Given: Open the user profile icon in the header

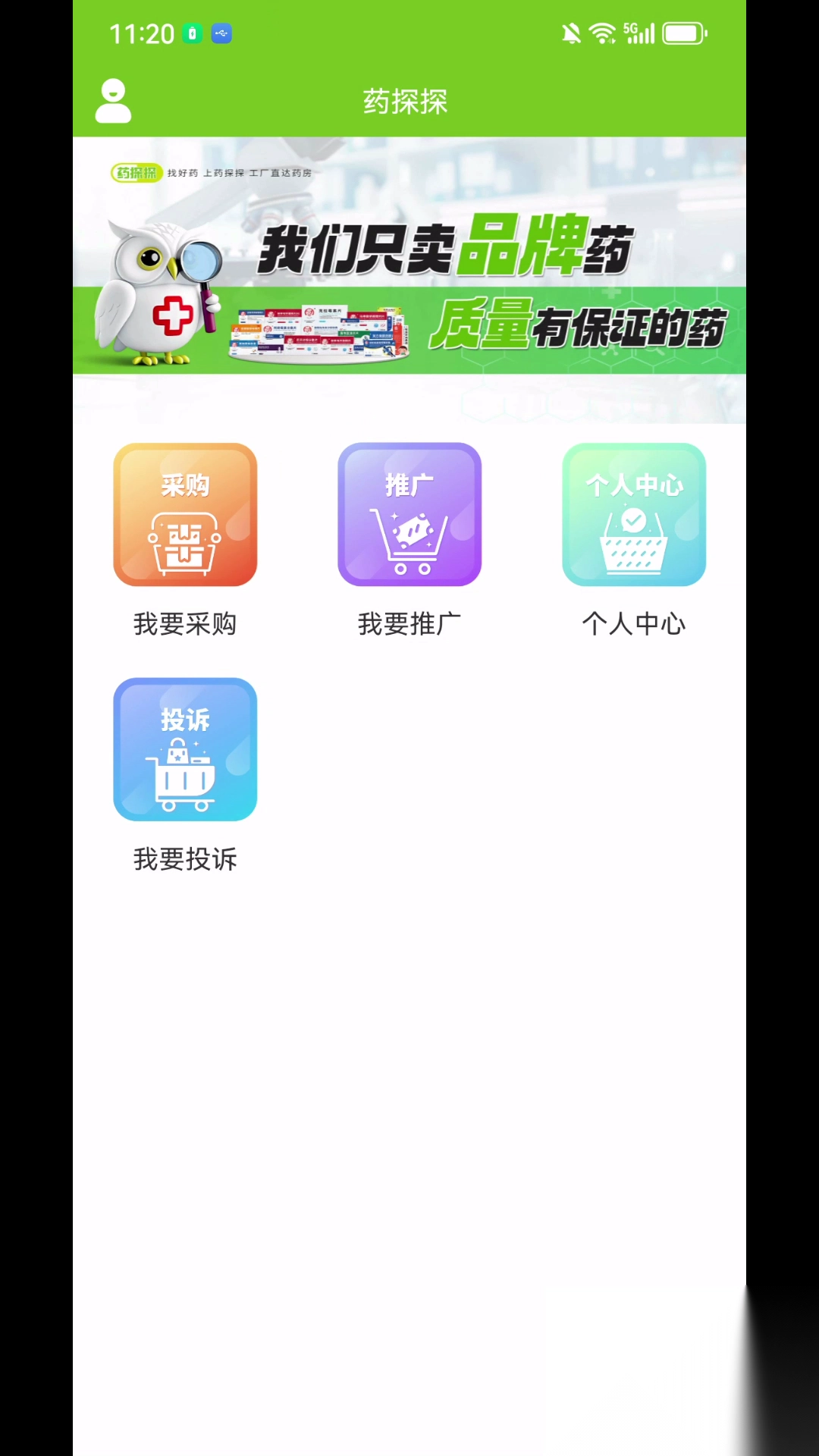Looking at the screenshot, I should 112,100.
